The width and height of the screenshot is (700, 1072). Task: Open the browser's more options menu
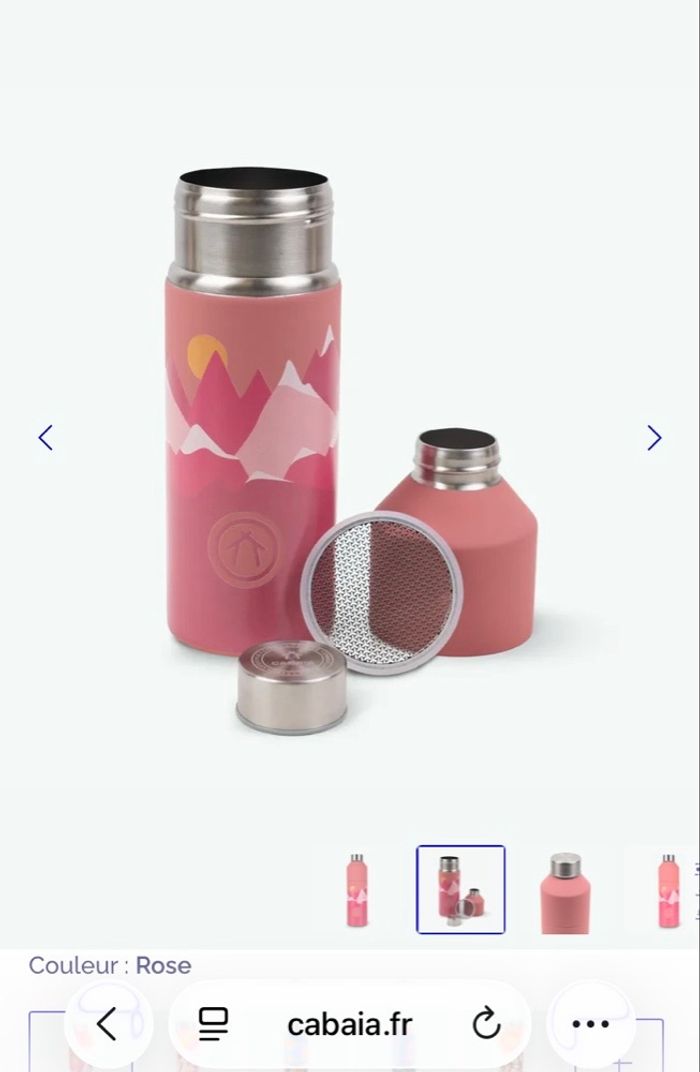(x=590, y=1023)
